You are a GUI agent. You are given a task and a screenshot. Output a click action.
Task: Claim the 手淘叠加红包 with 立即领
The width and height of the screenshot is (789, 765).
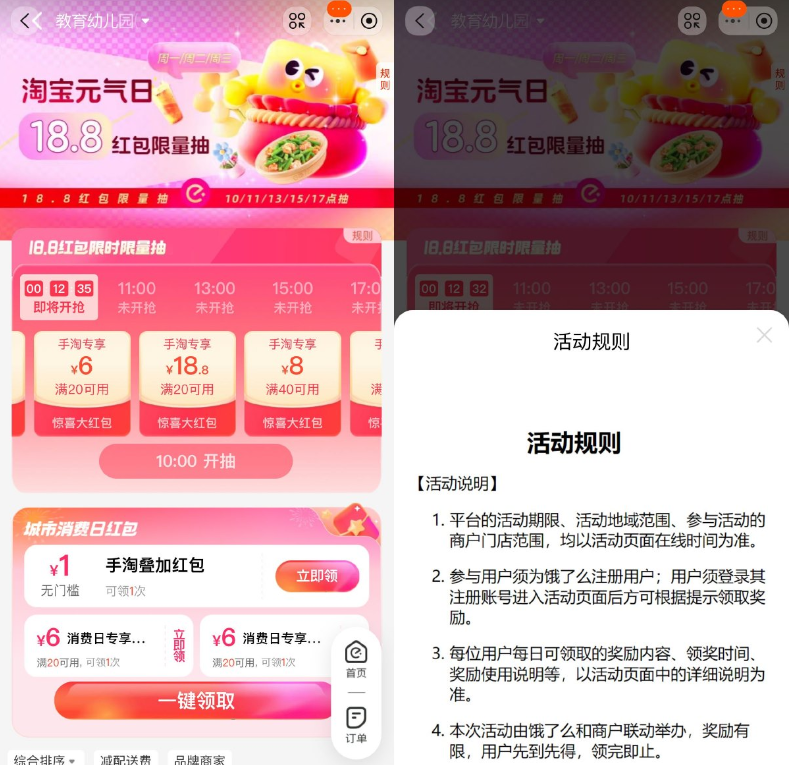click(x=317, y=576)
